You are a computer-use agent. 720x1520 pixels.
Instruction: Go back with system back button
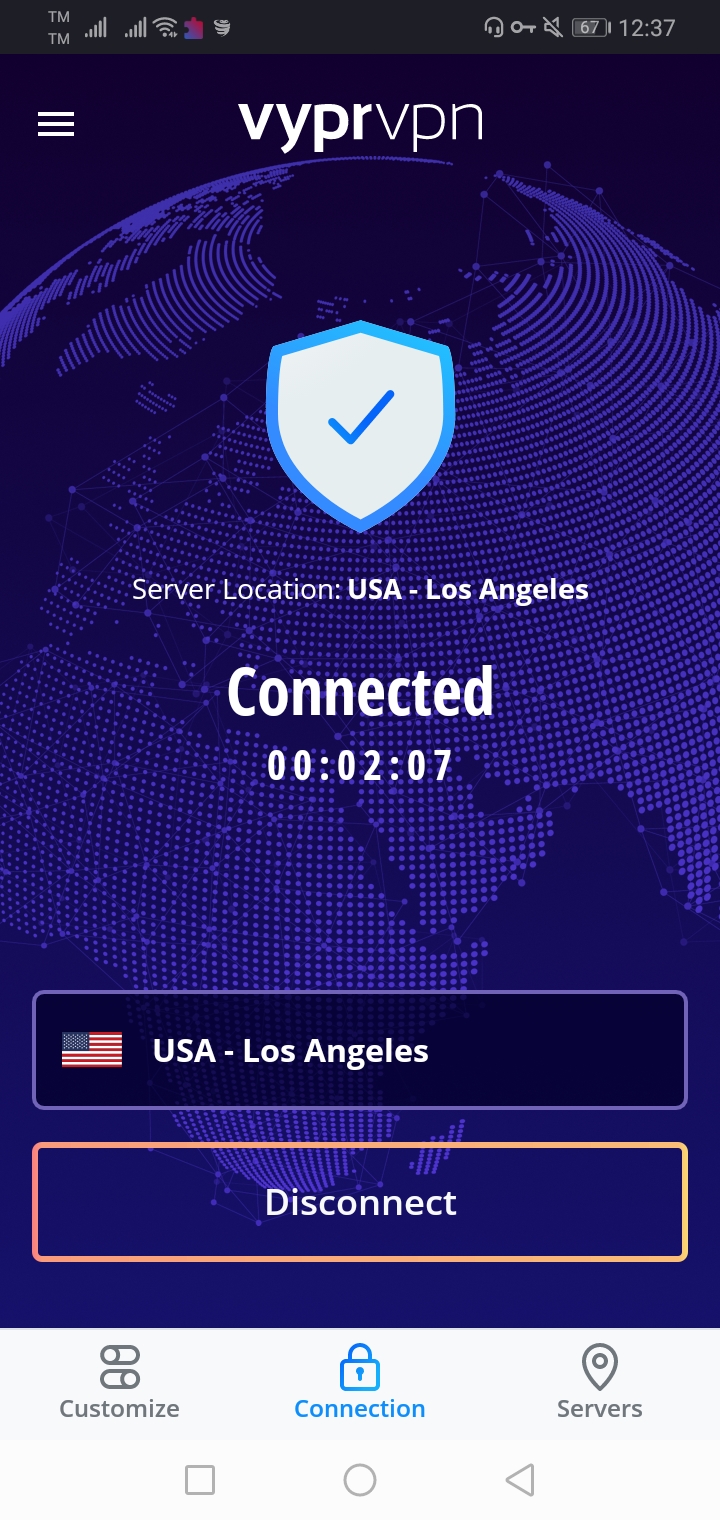click(x=520, y=1480)
